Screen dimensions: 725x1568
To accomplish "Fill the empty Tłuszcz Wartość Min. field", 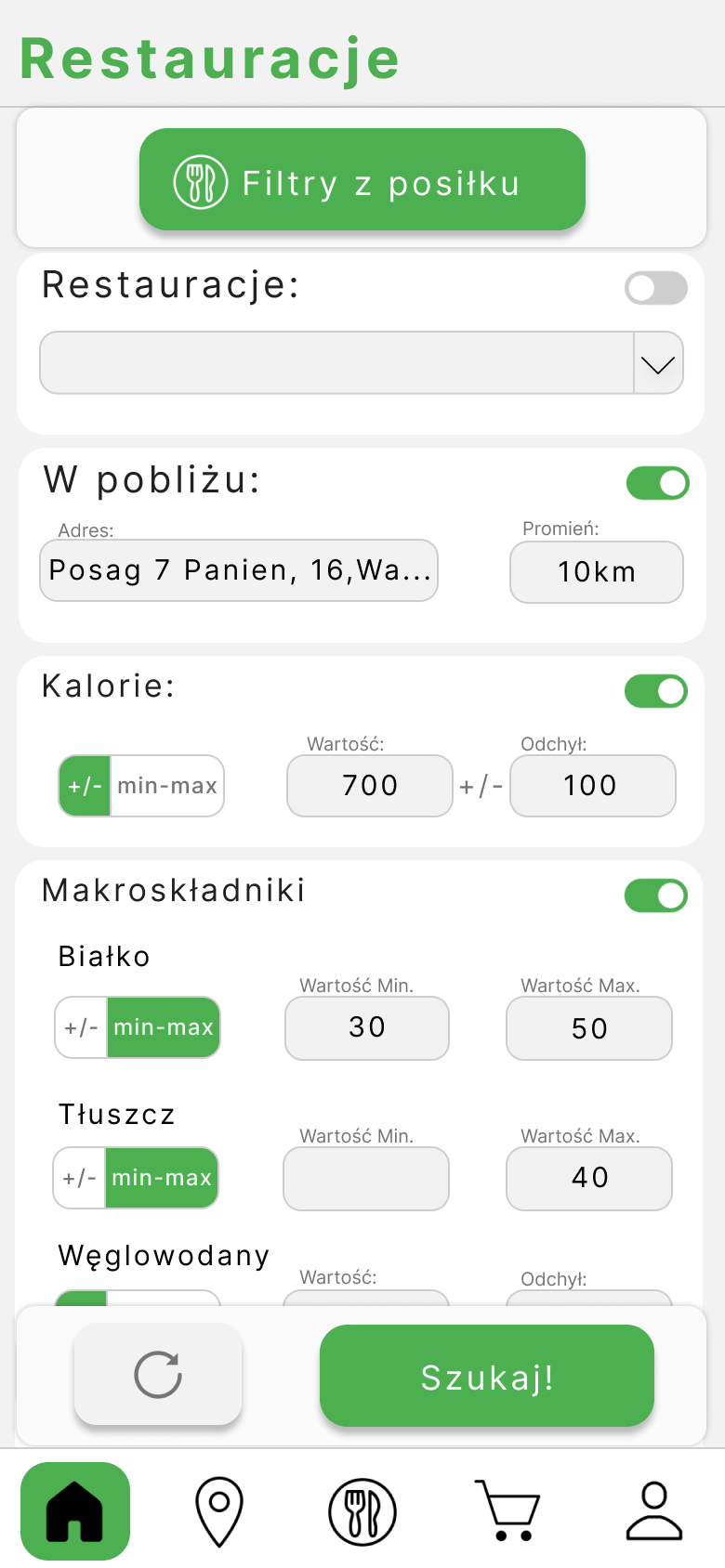I will pyautogui.click(x=366, y=1179).
